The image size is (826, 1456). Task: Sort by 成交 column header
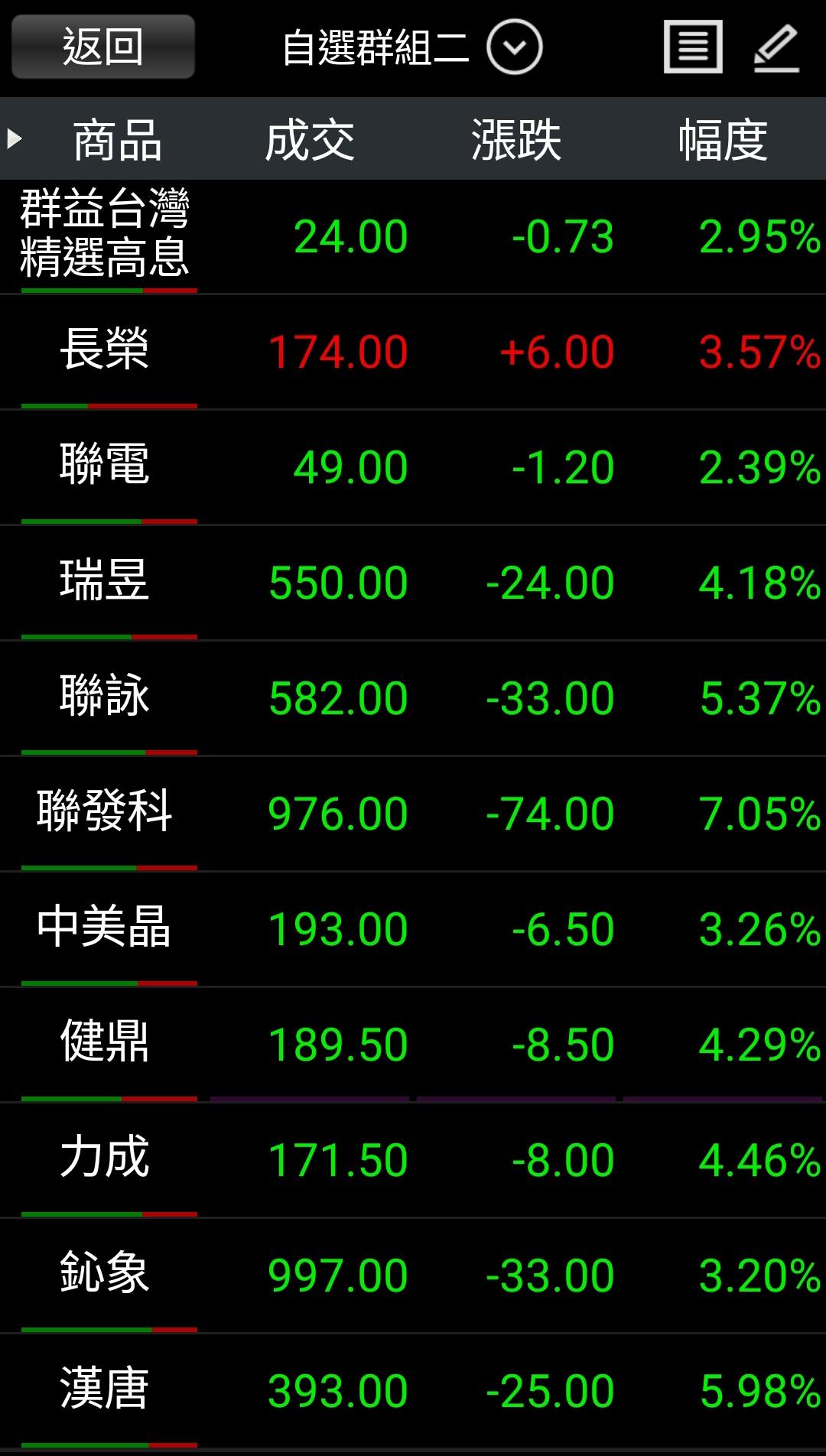[x=310, y=140]
